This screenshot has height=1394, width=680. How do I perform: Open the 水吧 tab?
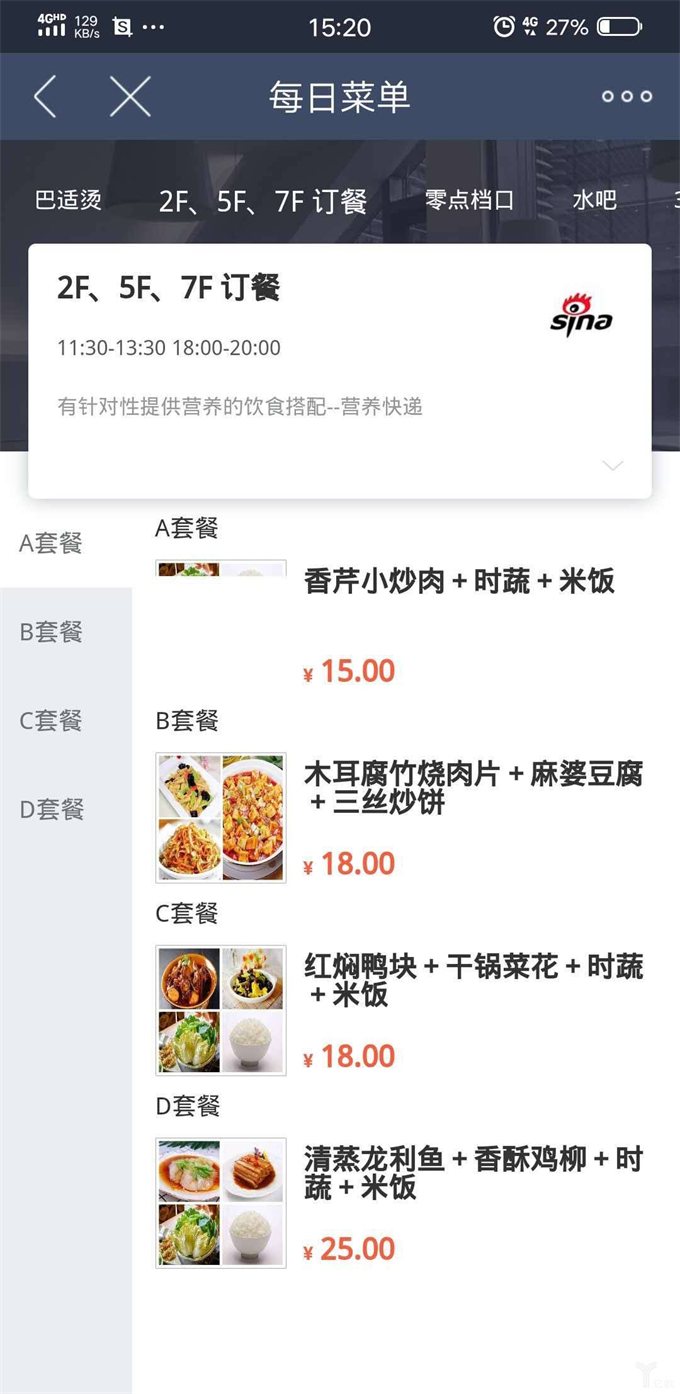click(594, 200)
